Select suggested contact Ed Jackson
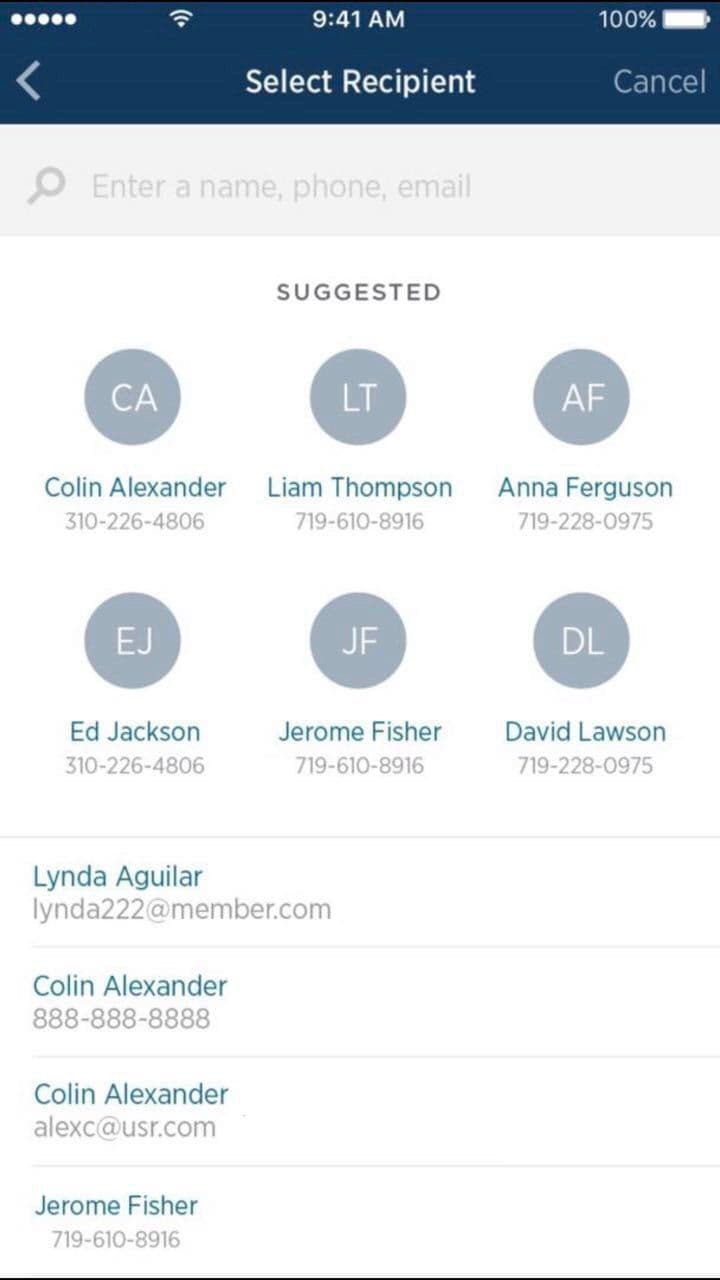 [133, 641]
